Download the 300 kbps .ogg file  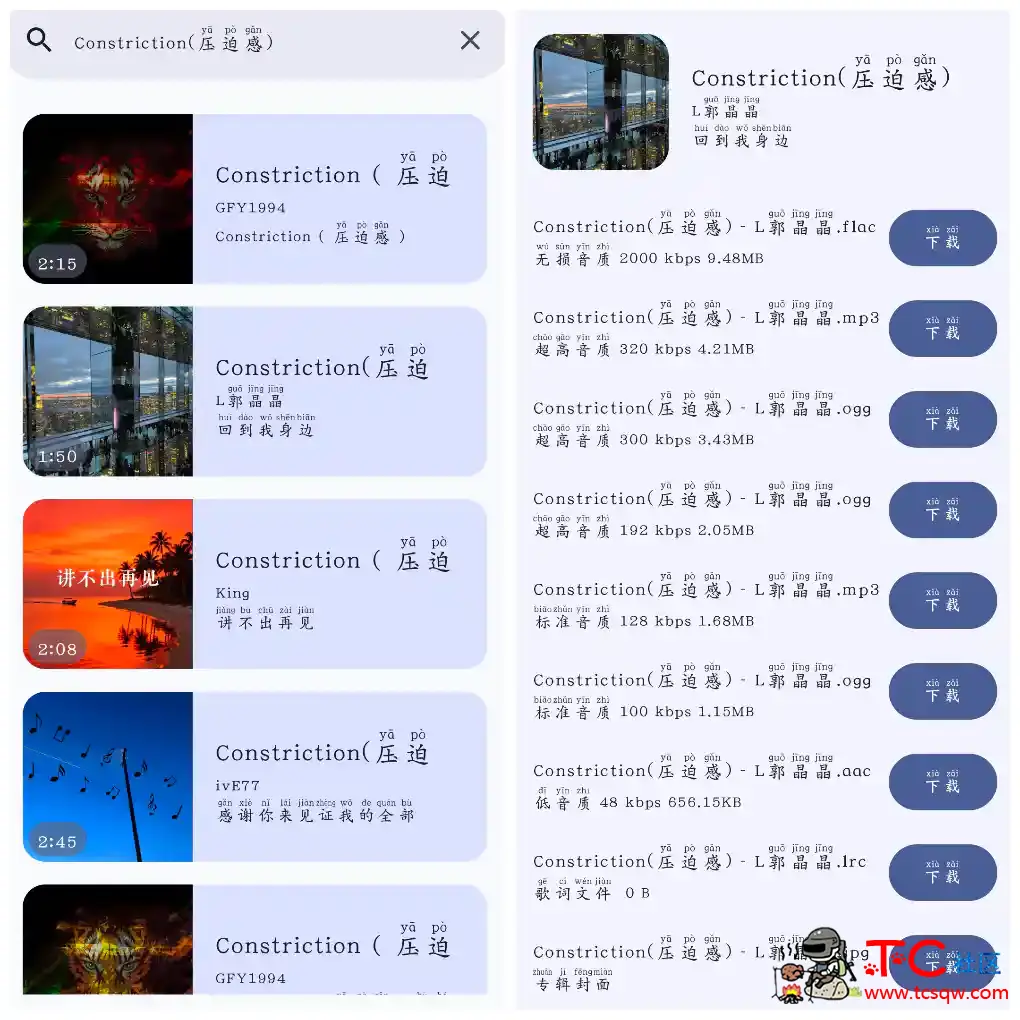[x=942, y=420]
